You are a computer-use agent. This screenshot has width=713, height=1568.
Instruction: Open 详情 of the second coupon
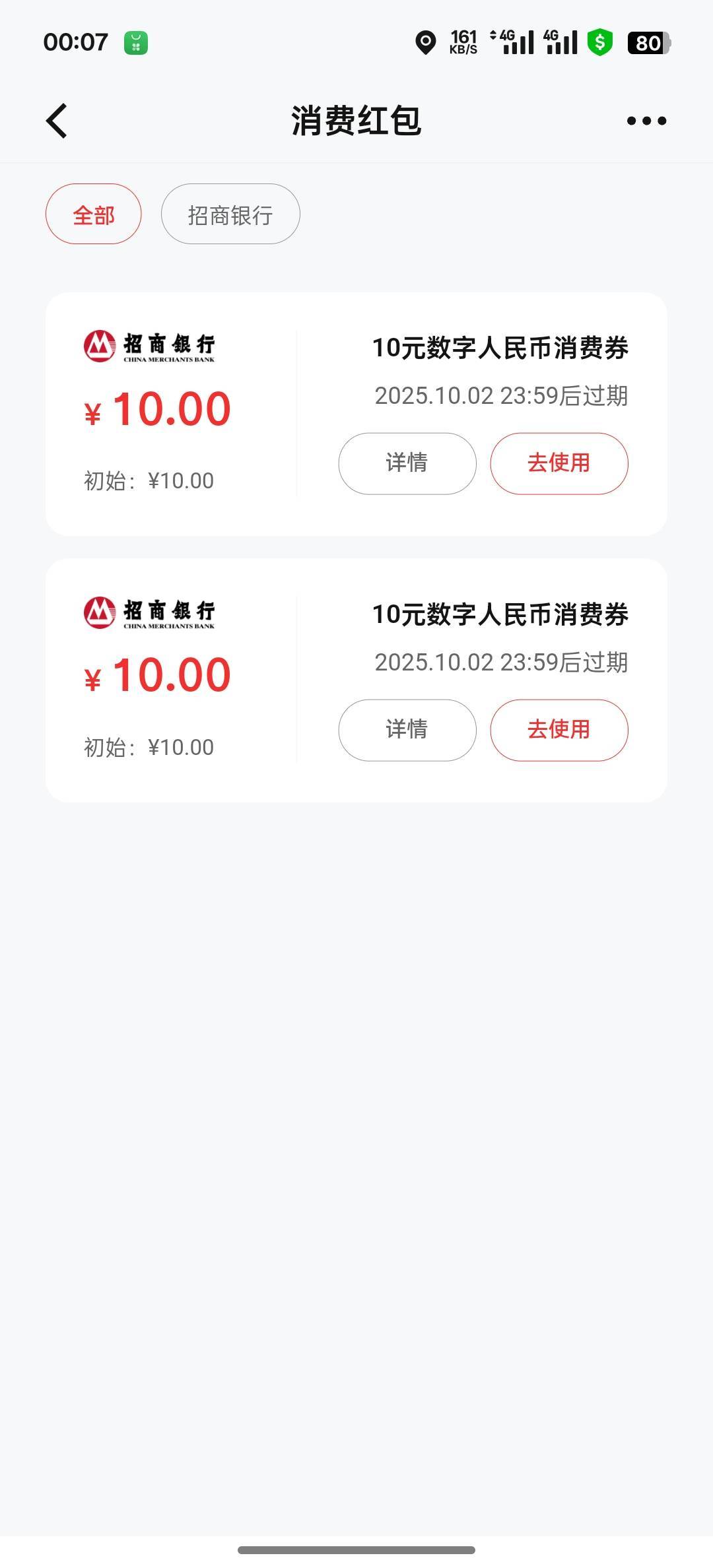(x=407, y=730)
